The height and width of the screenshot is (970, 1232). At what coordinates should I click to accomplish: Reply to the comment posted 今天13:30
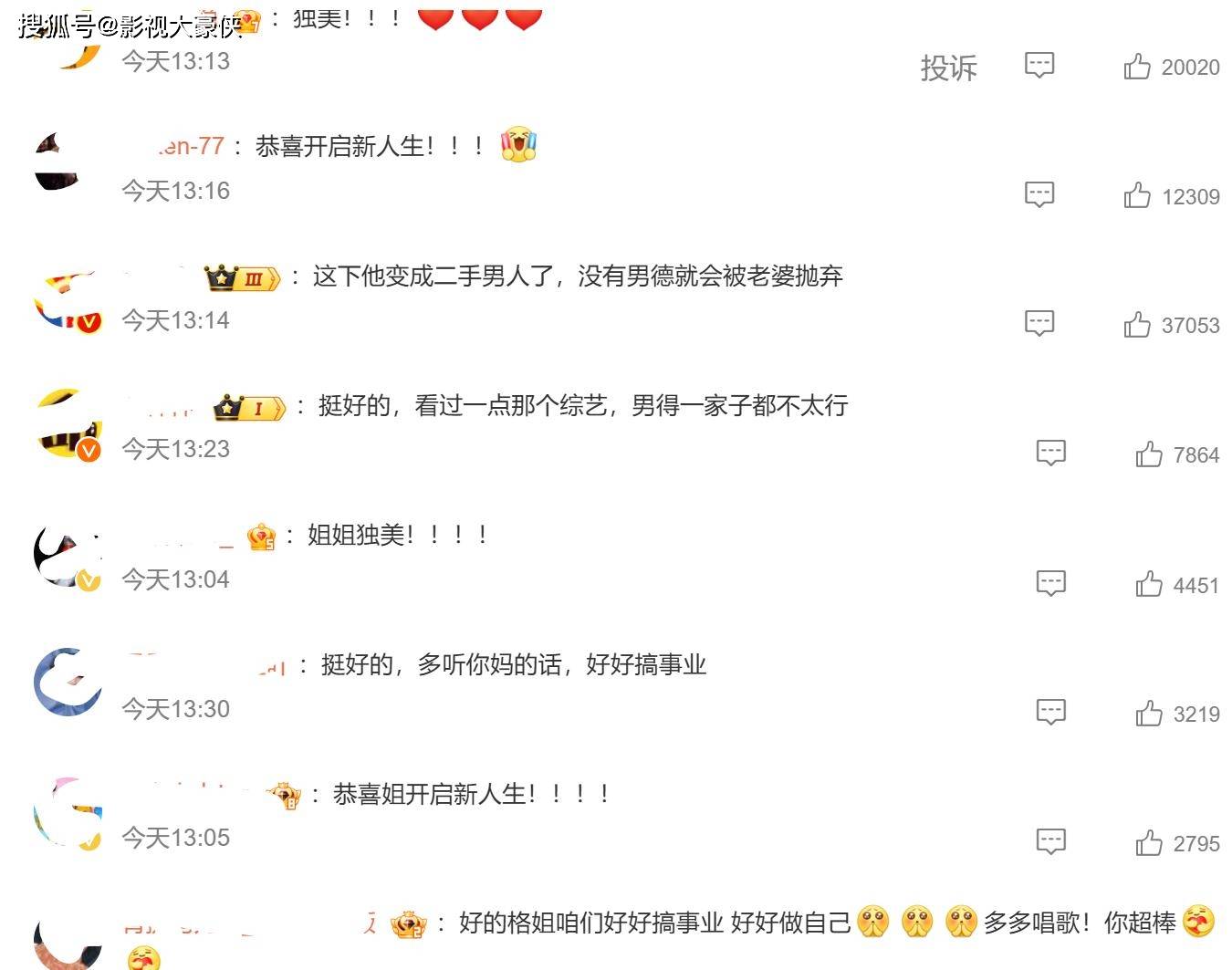[1051, 712]
